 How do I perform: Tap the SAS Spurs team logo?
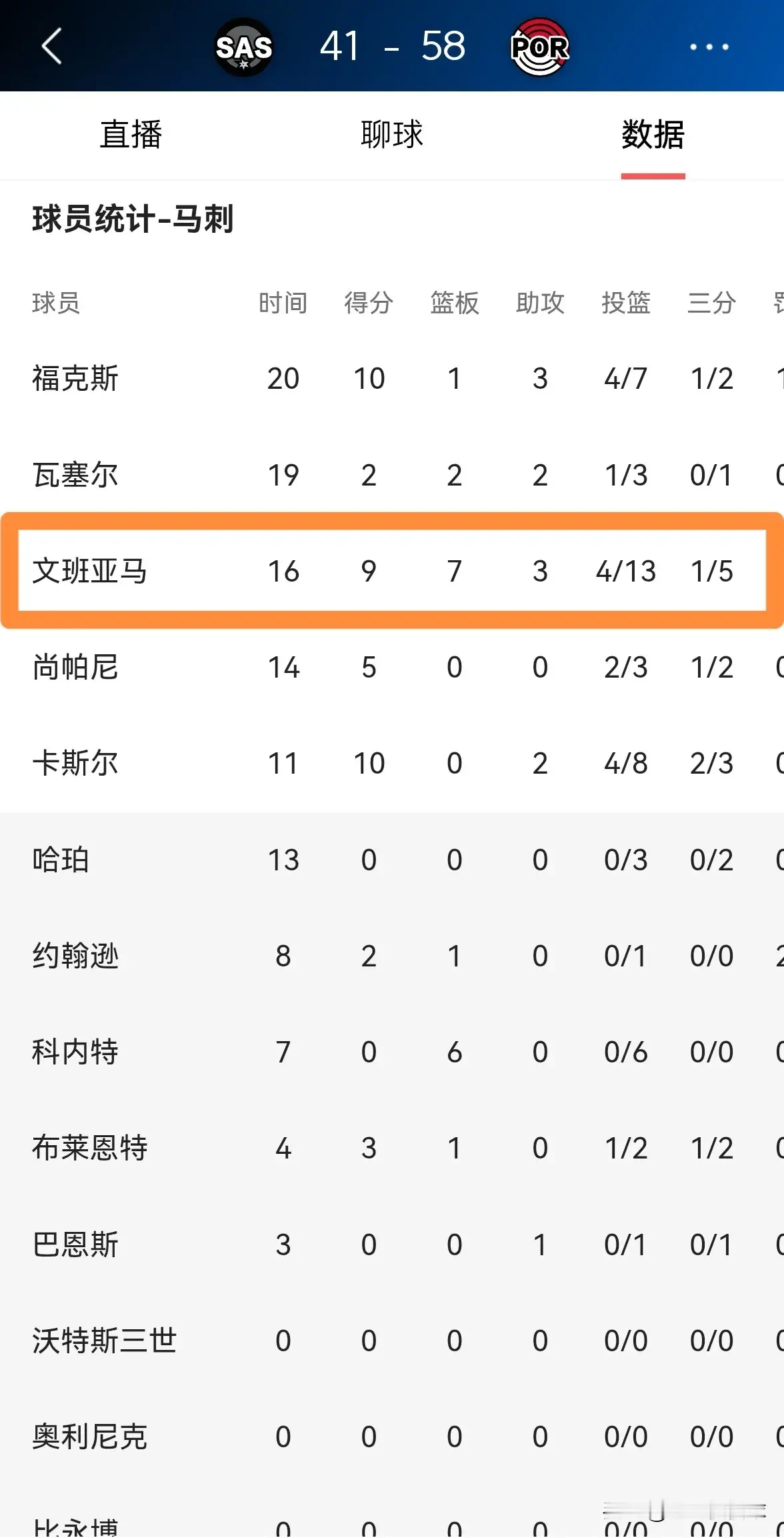coord(244,47)
